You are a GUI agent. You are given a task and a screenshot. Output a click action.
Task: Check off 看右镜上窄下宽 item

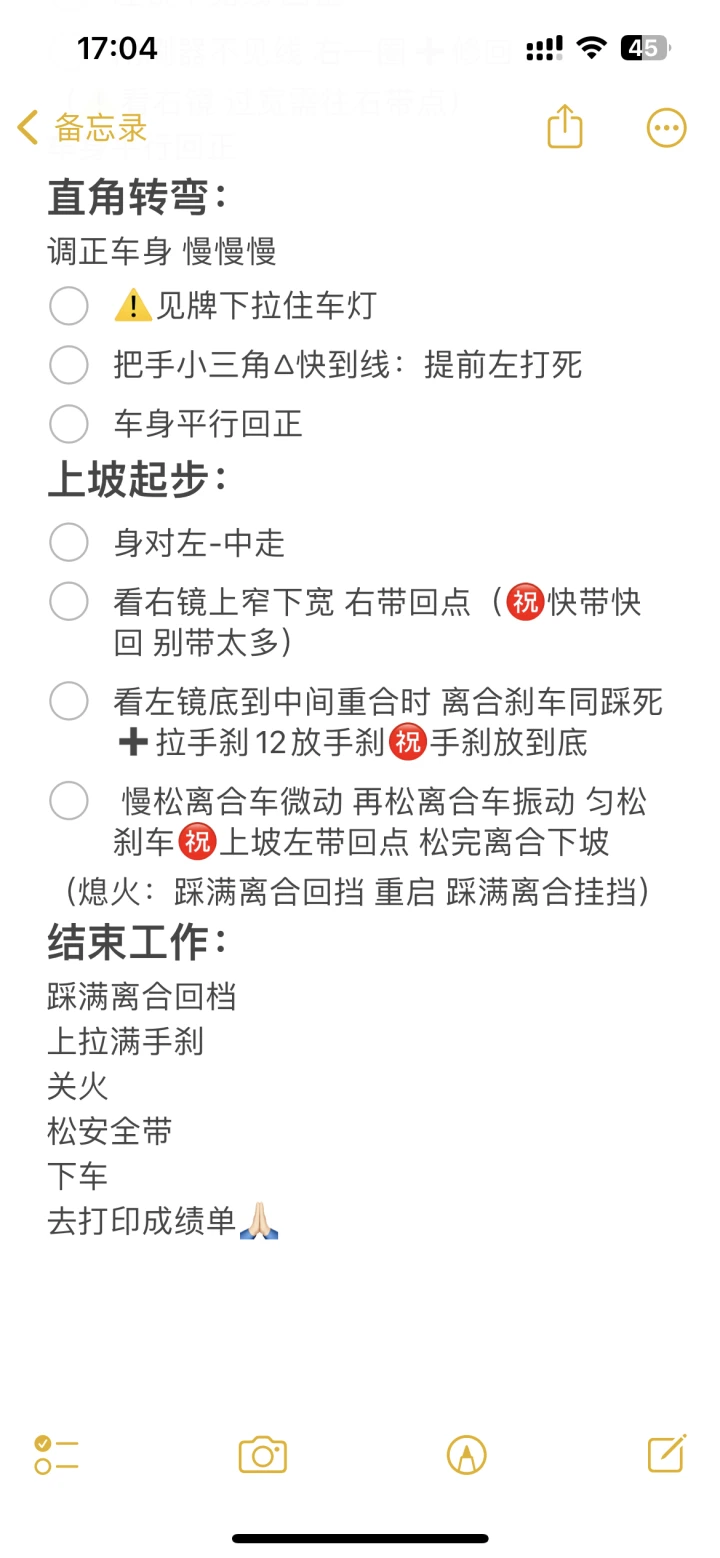[x=69, y=602]
